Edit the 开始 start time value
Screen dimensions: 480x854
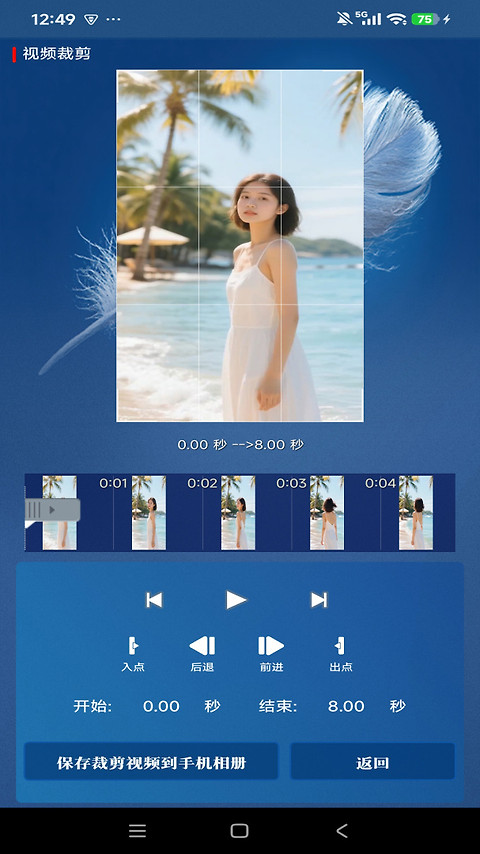click(161, 706)
